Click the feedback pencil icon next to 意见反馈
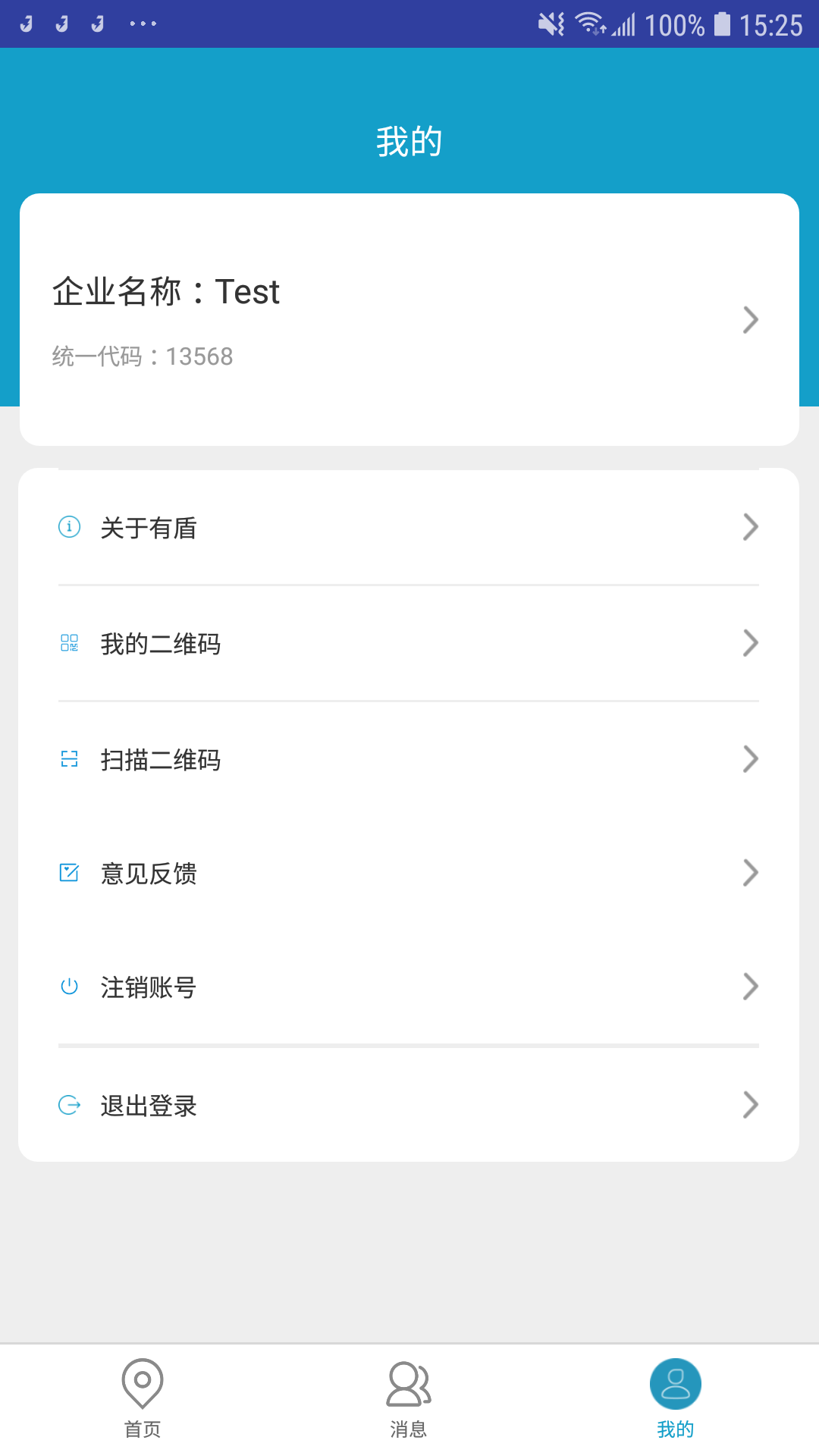The width and height of the screenshot is (819, 1456). point(70,873)
